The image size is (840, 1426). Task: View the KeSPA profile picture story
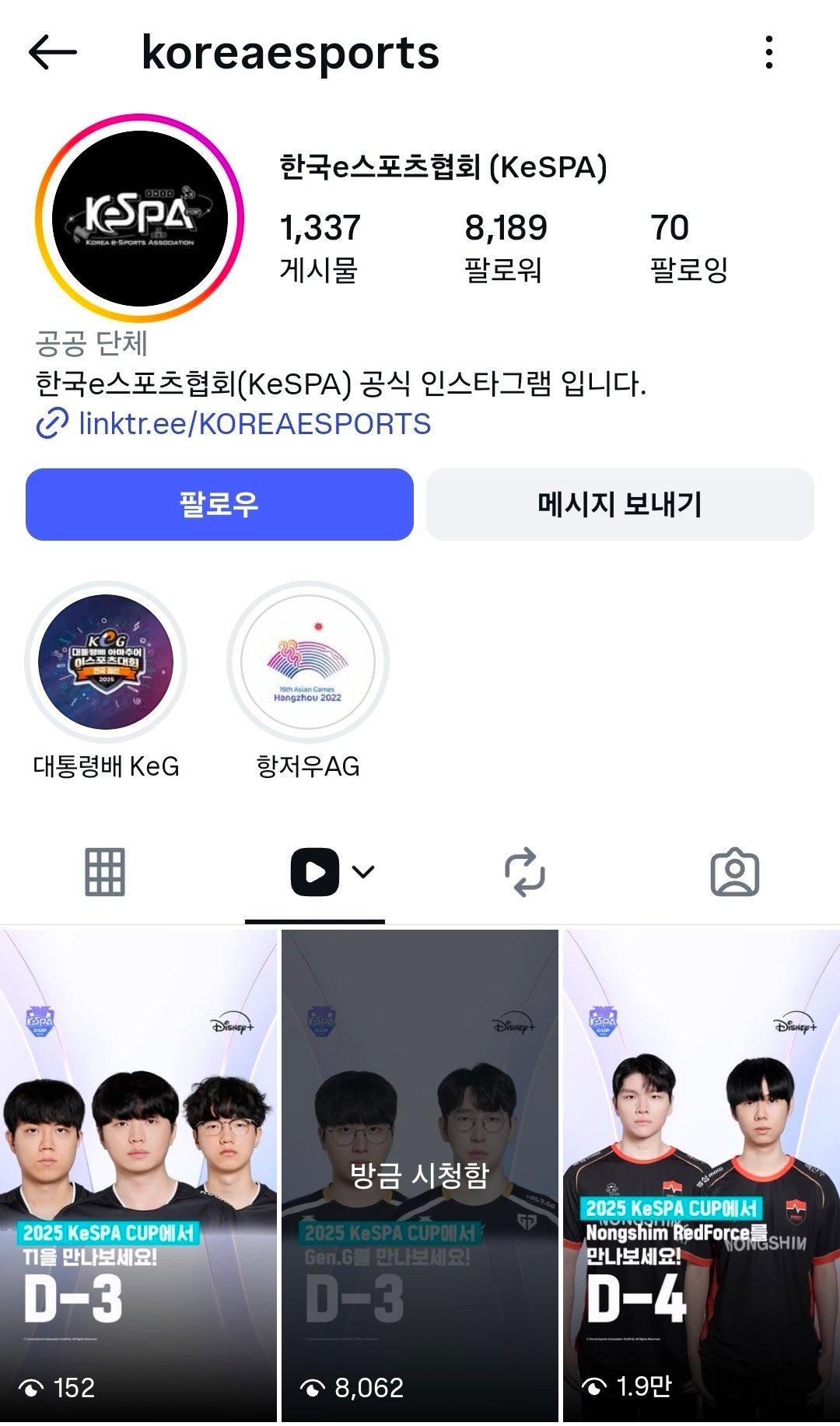coord(140,218)
